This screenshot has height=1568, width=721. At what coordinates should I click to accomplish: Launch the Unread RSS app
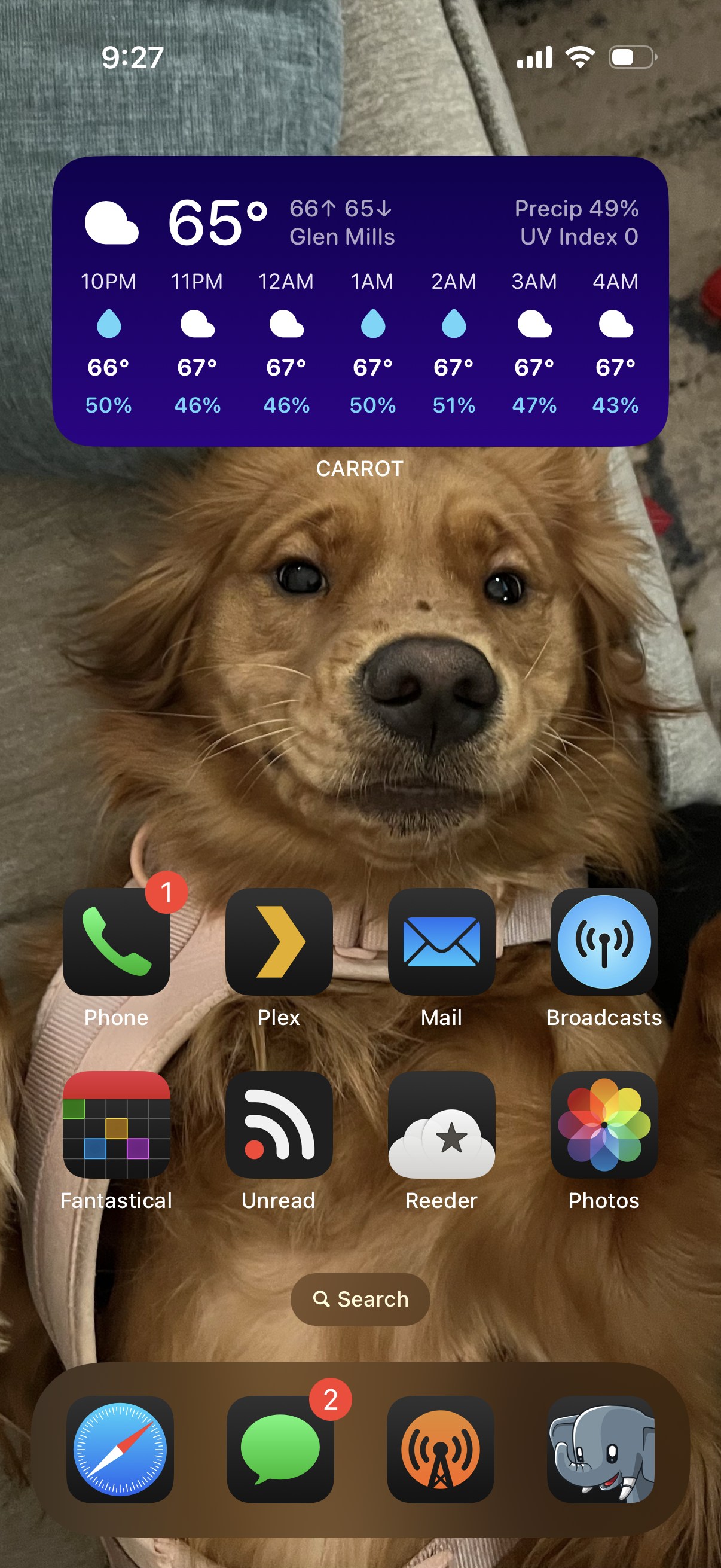click(x=279, y=1124)
